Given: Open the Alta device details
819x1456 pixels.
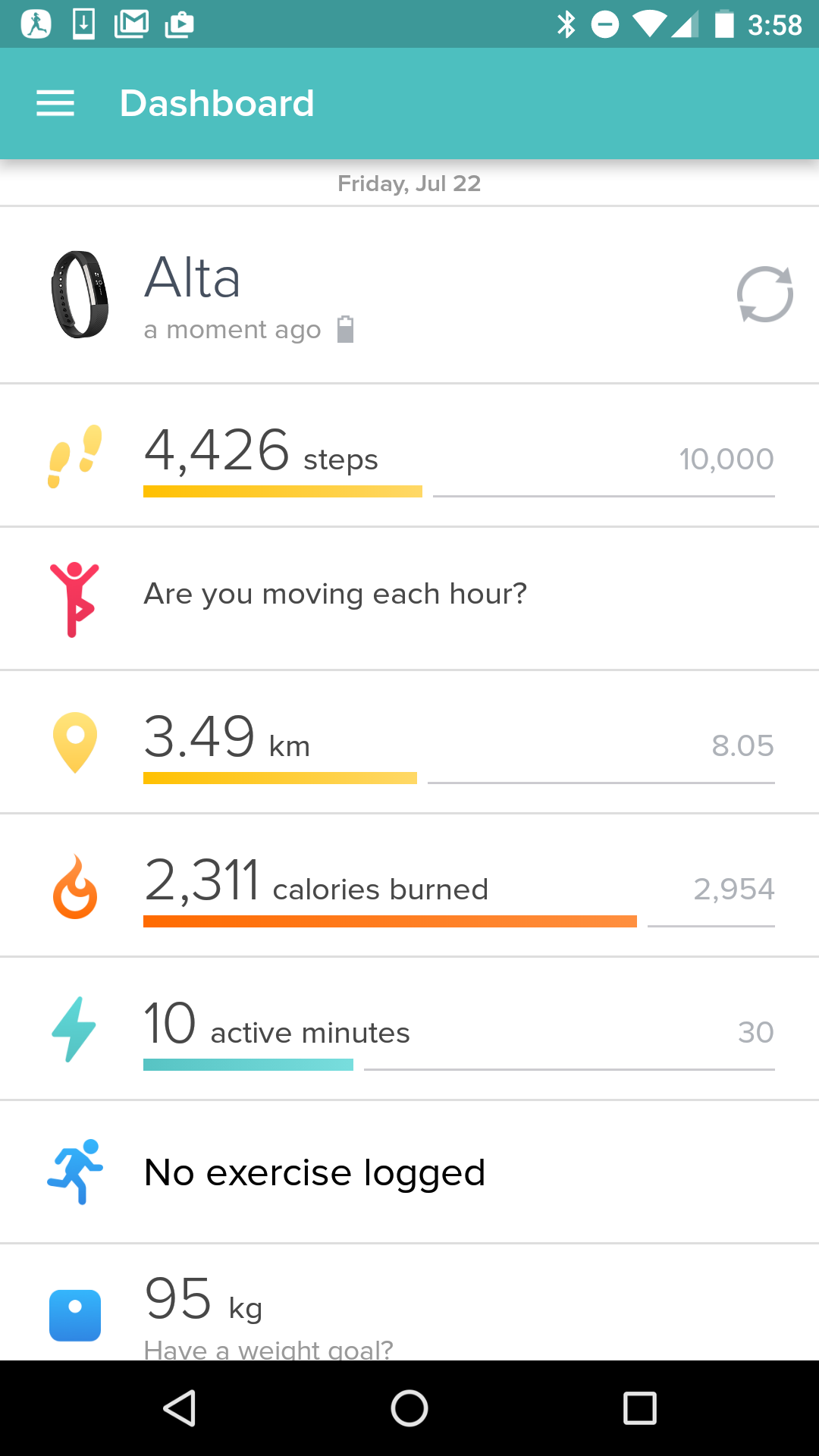Looking at the screenshot, I should pyautogui.click(x=303, y=294).
